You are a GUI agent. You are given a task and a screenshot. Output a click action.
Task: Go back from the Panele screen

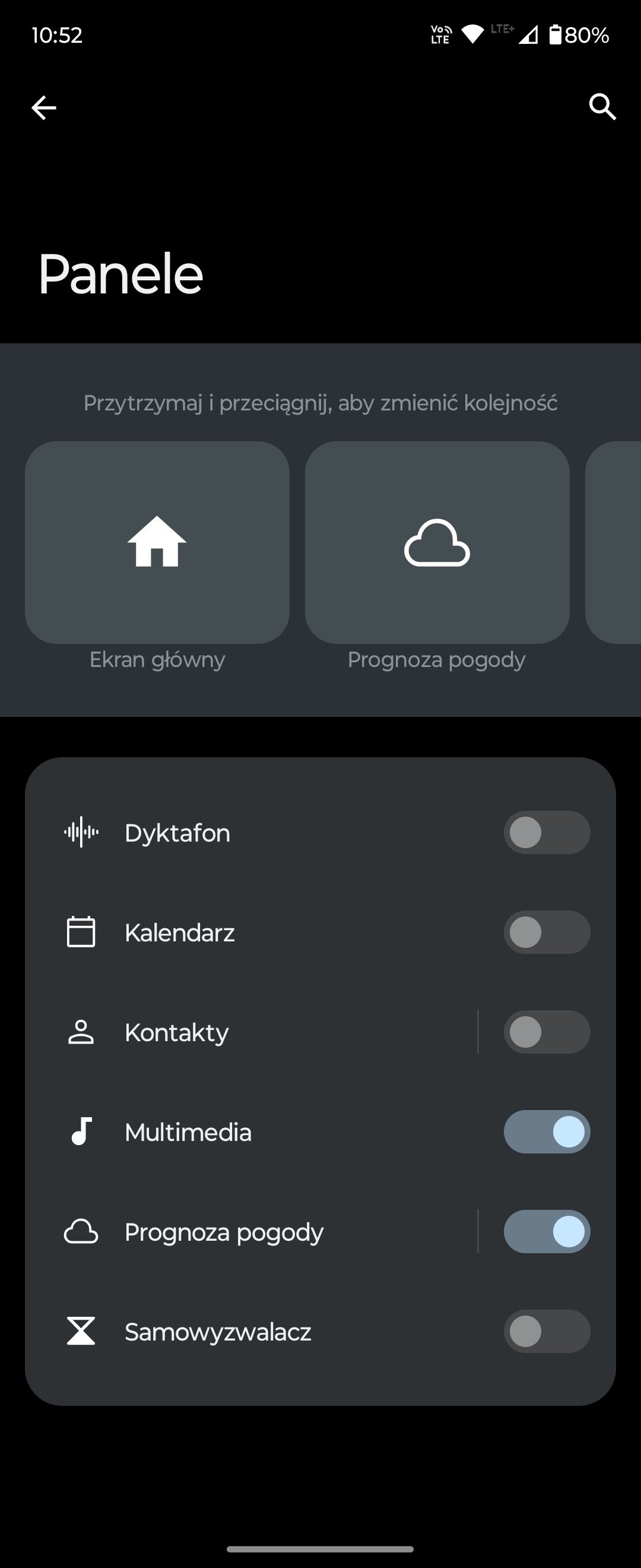(x=44, y=108)
